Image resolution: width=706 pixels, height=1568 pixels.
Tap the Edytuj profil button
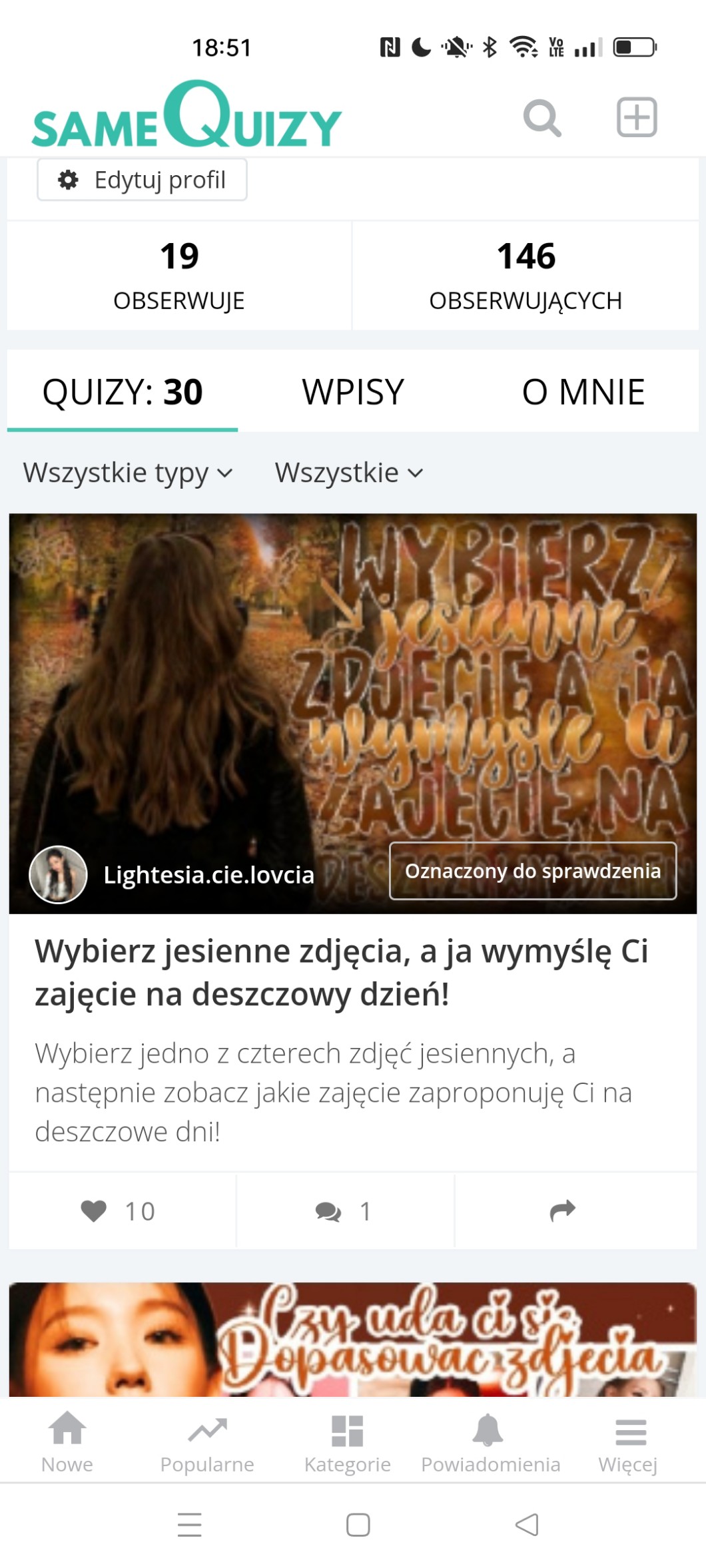tap(142, 180)
